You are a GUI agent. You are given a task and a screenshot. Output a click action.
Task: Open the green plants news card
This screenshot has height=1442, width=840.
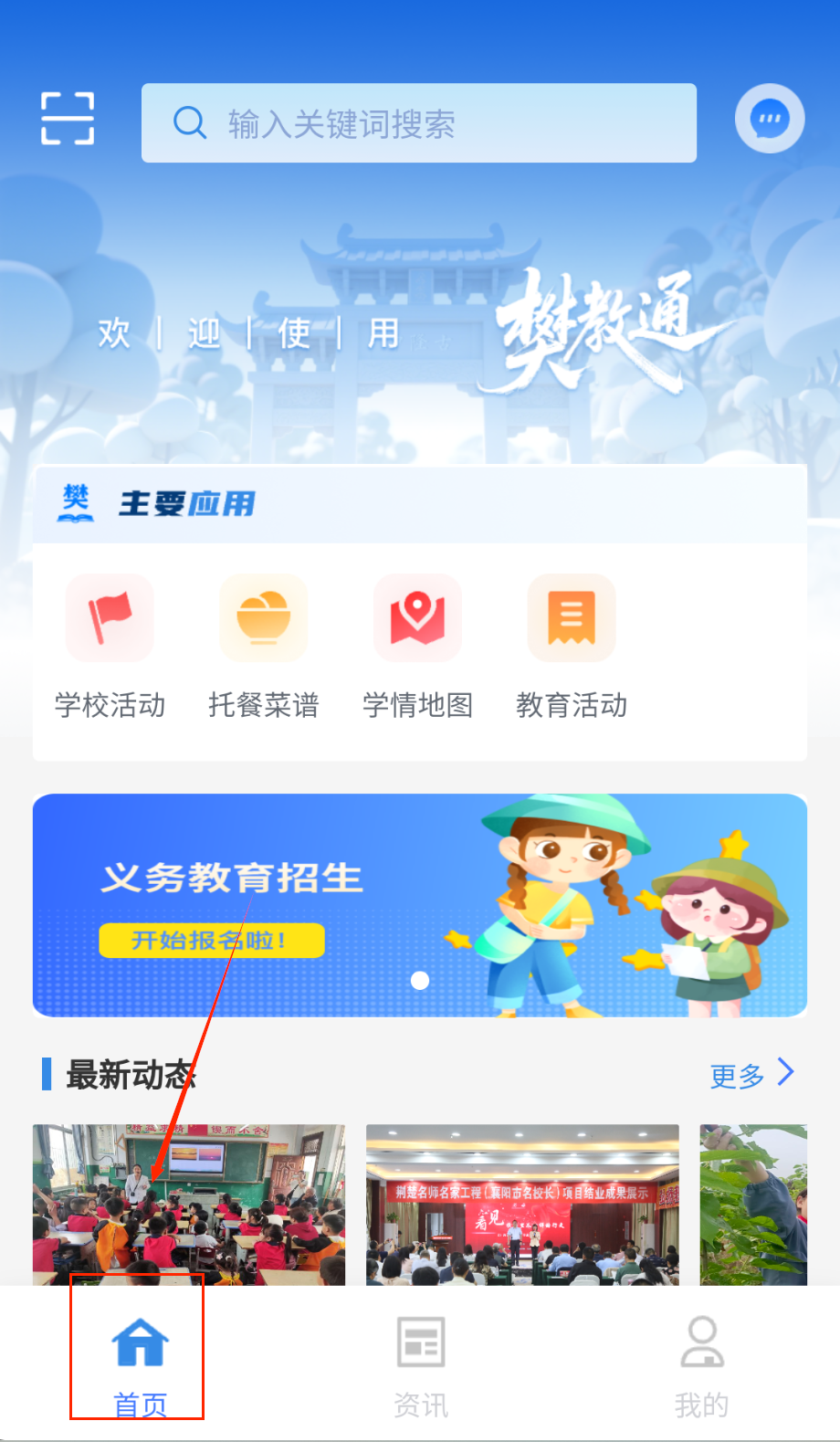pos(753,1204)
